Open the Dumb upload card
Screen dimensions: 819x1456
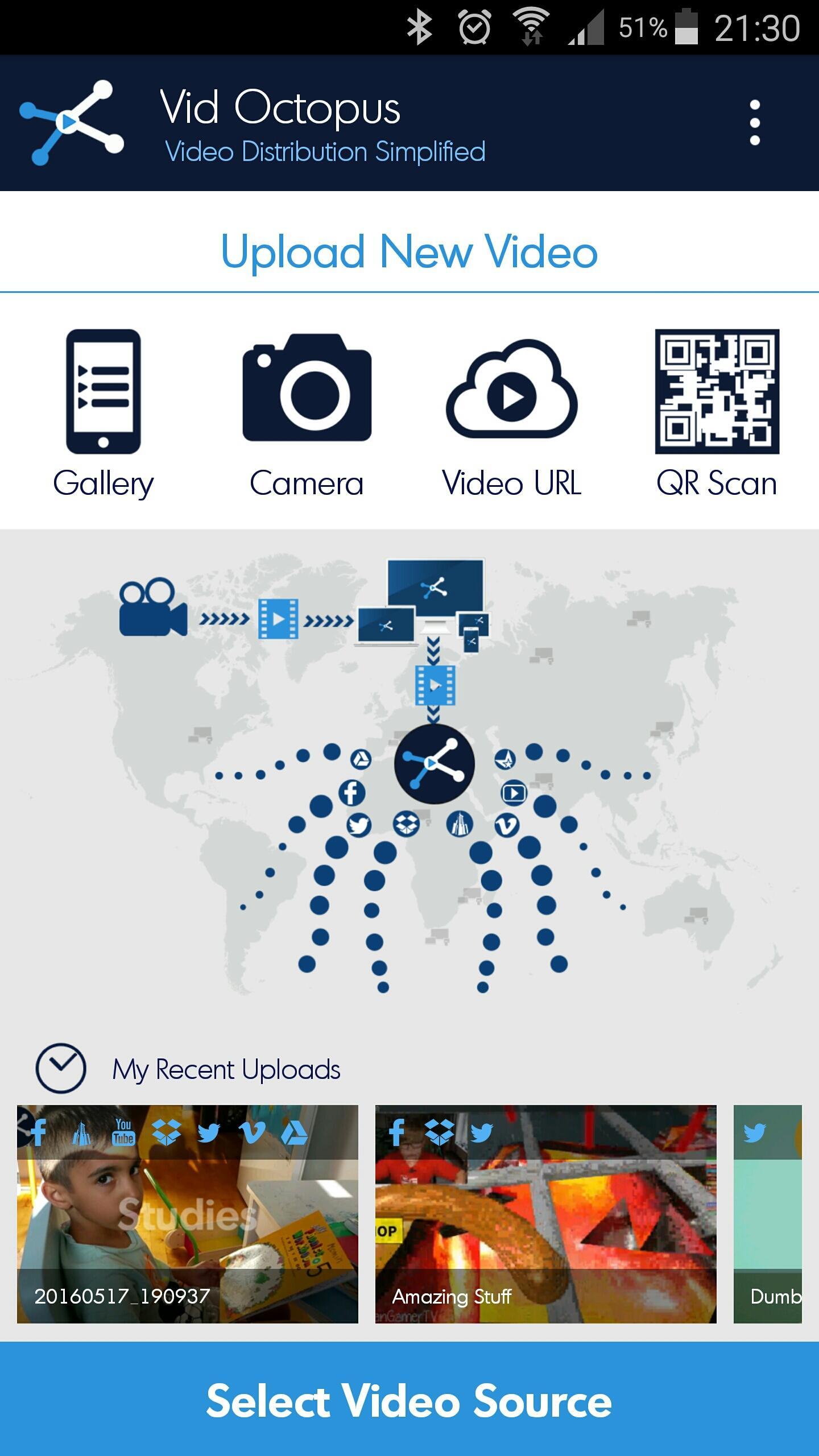click(768, 1214)
